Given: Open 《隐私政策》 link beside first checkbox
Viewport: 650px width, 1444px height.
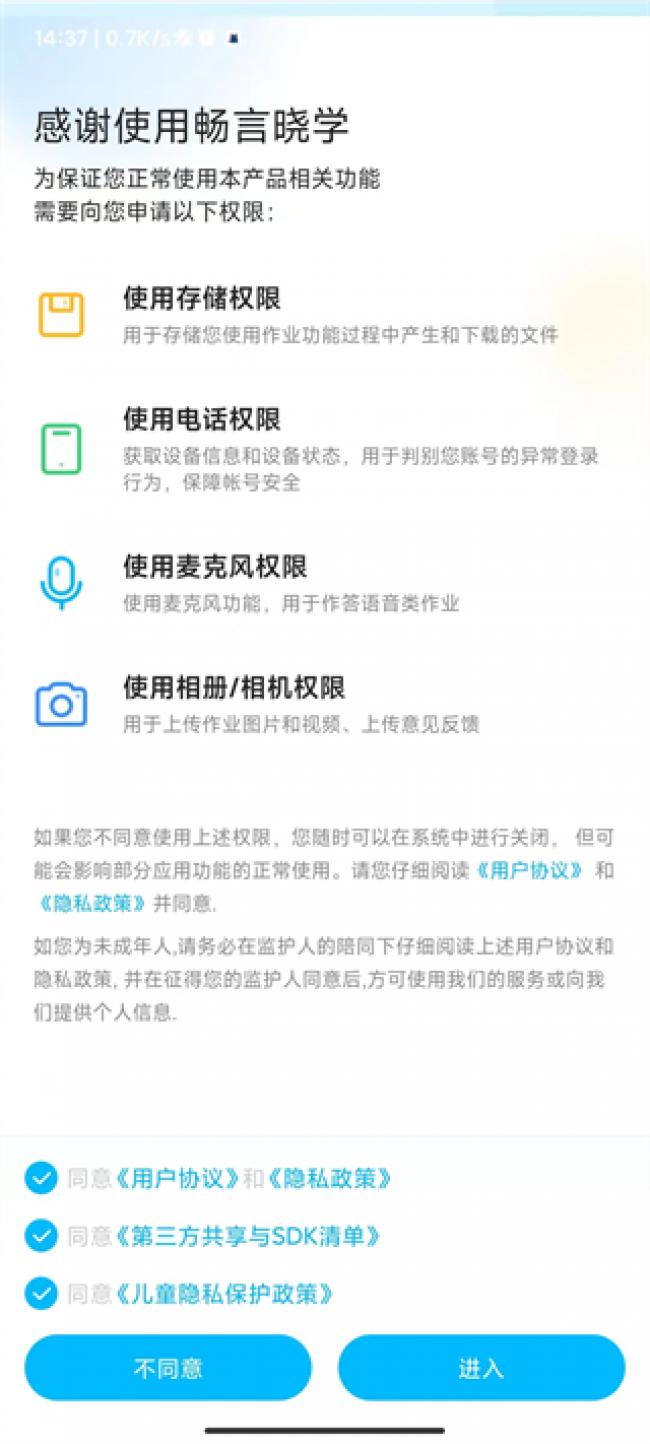Looking at the screenshot, I should [328, 1179].
